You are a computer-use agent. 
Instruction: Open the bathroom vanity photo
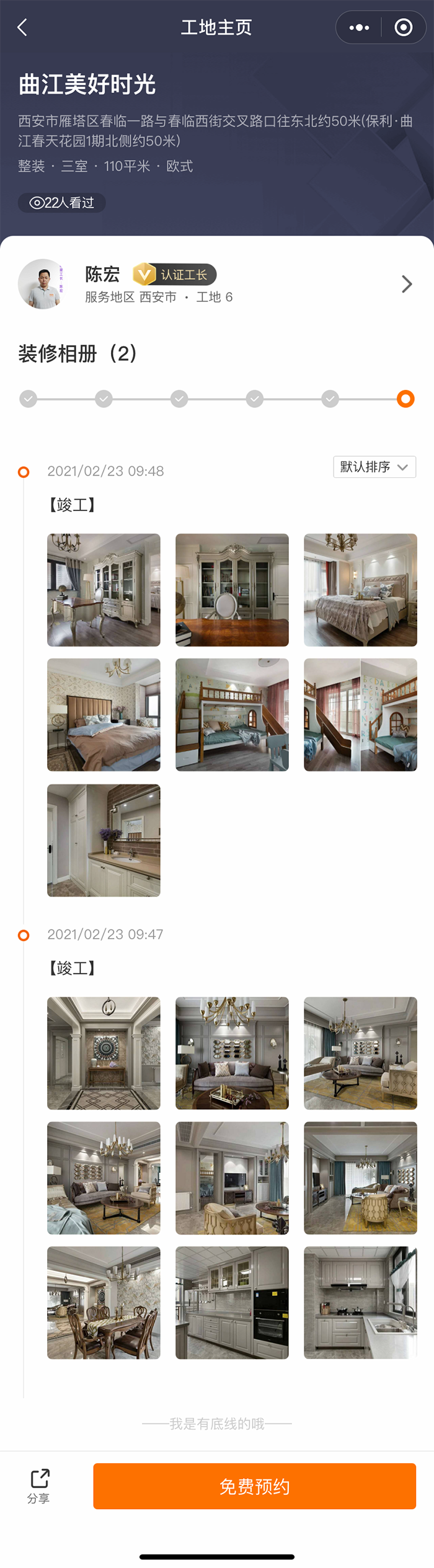click(x=104, y=840)
